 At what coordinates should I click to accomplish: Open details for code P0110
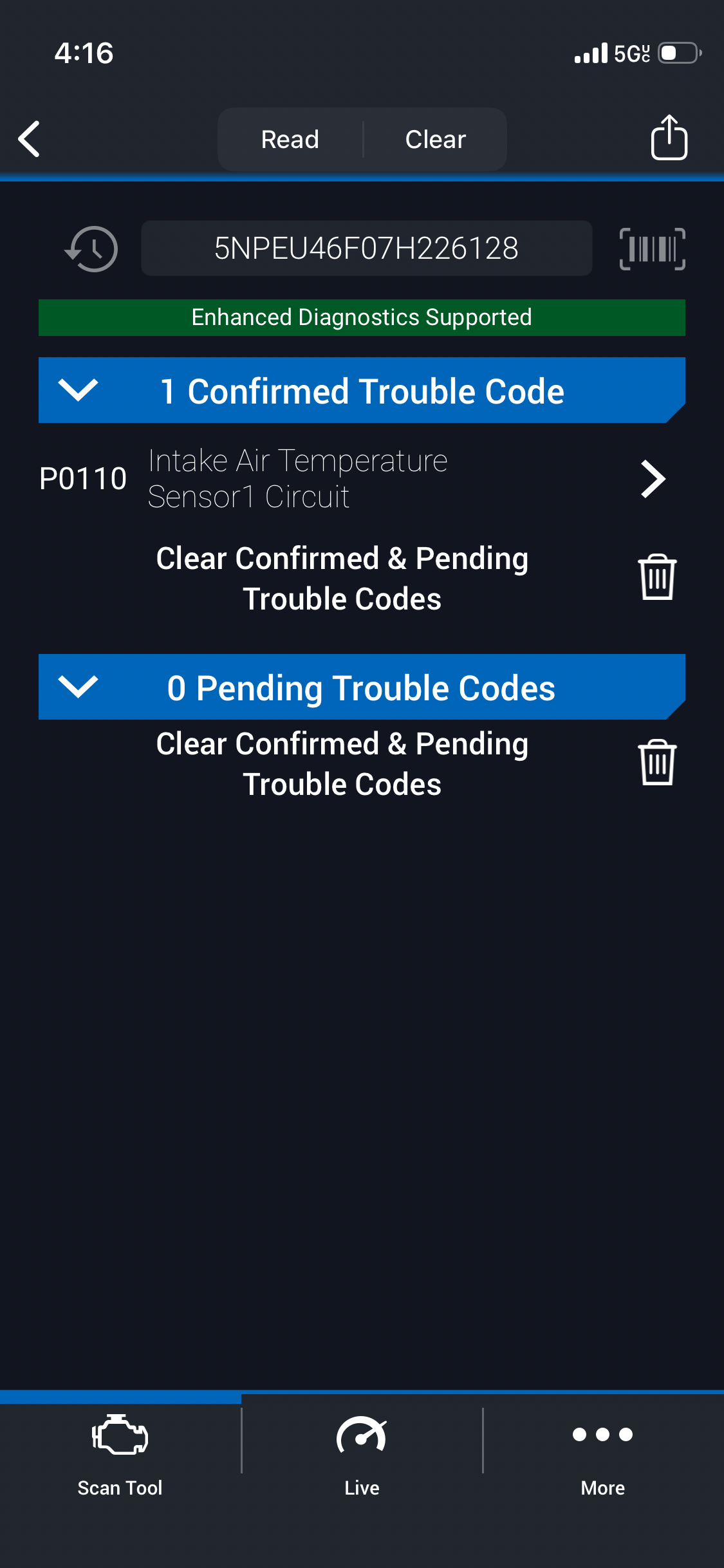point(653,479)
